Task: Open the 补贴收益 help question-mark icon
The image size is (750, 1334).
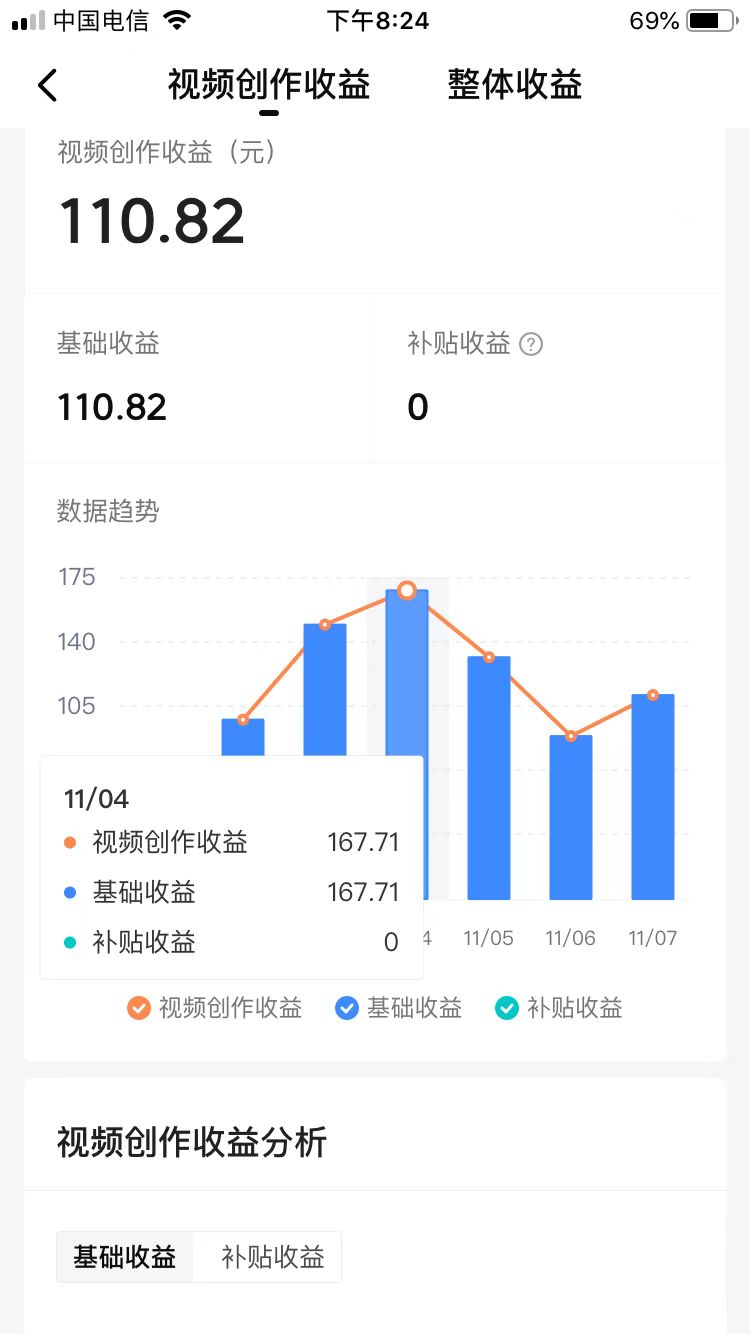Action: (x=531, y=344)
